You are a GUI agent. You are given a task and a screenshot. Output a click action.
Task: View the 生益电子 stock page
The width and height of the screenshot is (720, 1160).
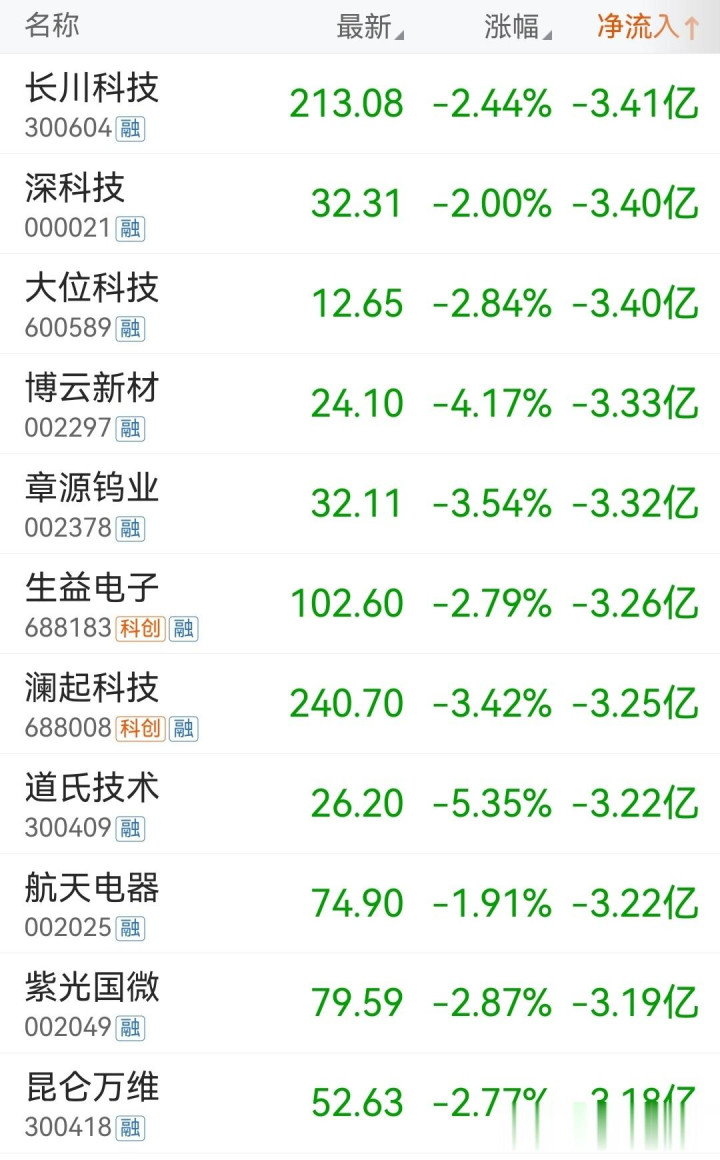click(x=360, y=603)
